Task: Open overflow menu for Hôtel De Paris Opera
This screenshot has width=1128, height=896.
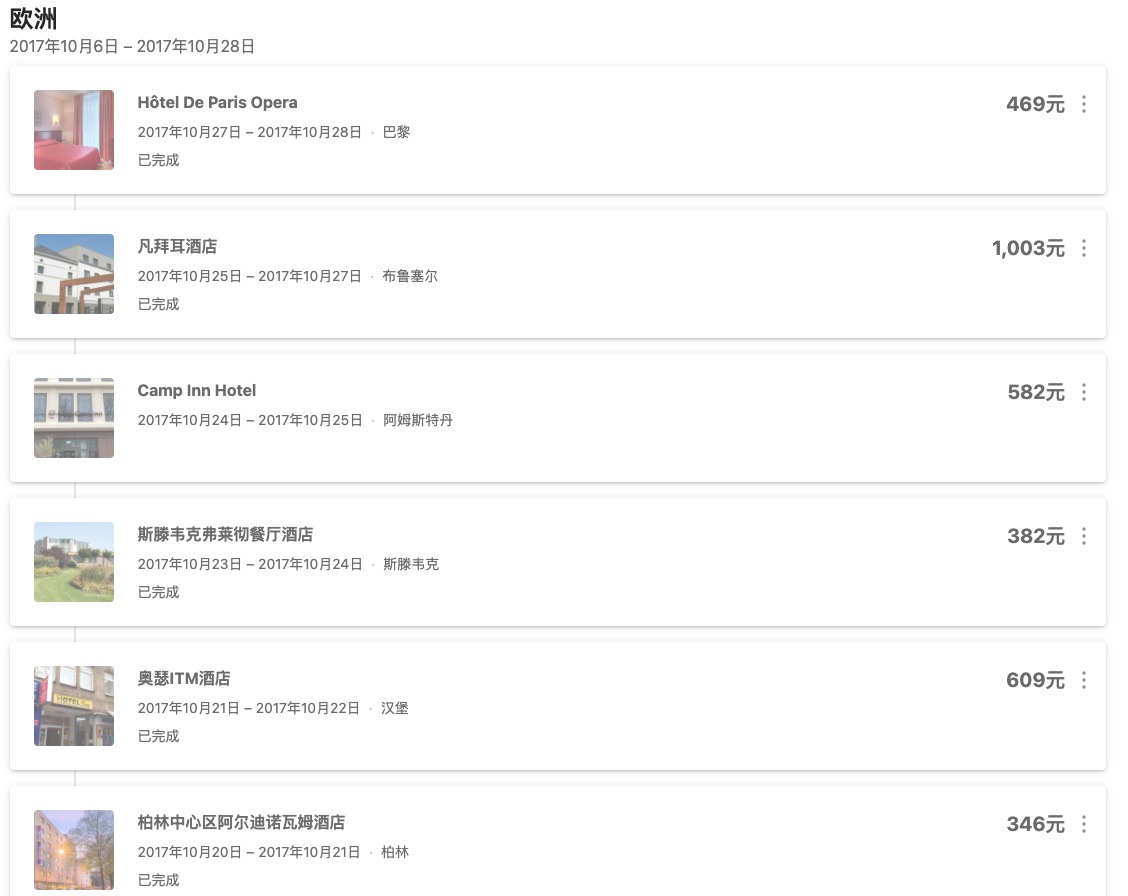Action: pyautogui.click(x=1084, y=104)
